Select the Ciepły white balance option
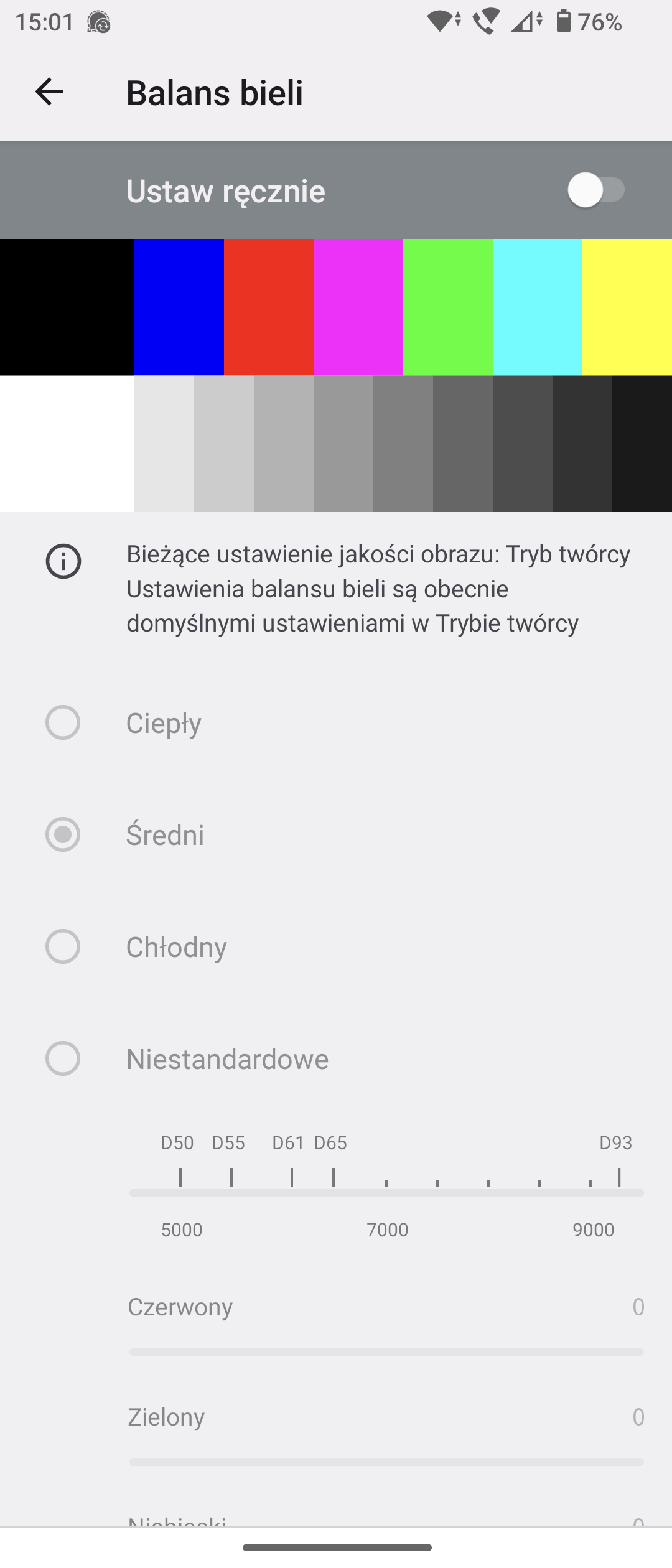672x1568 pixels. 63,722
